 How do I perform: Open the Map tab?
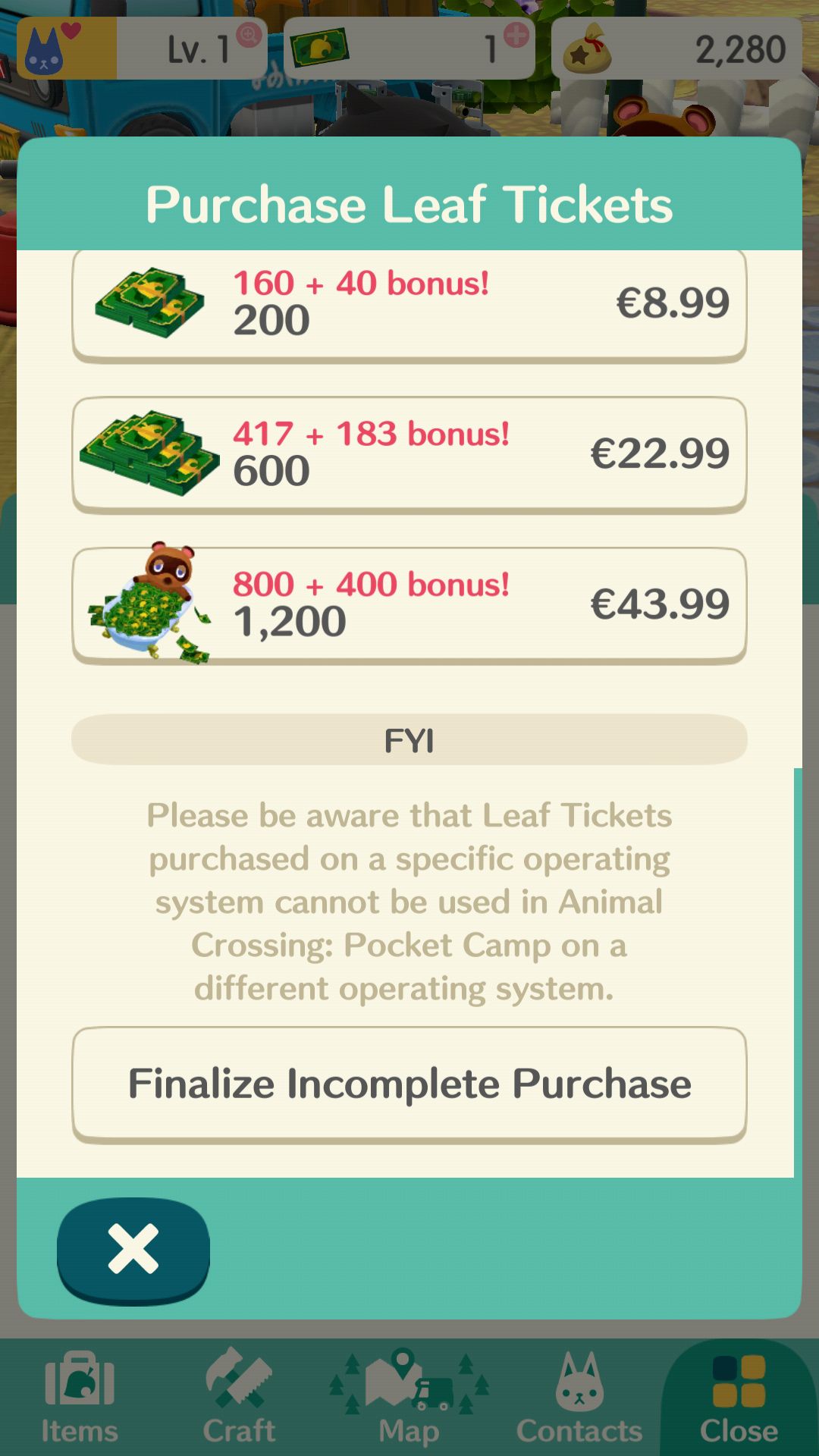tap(409, 1398)
